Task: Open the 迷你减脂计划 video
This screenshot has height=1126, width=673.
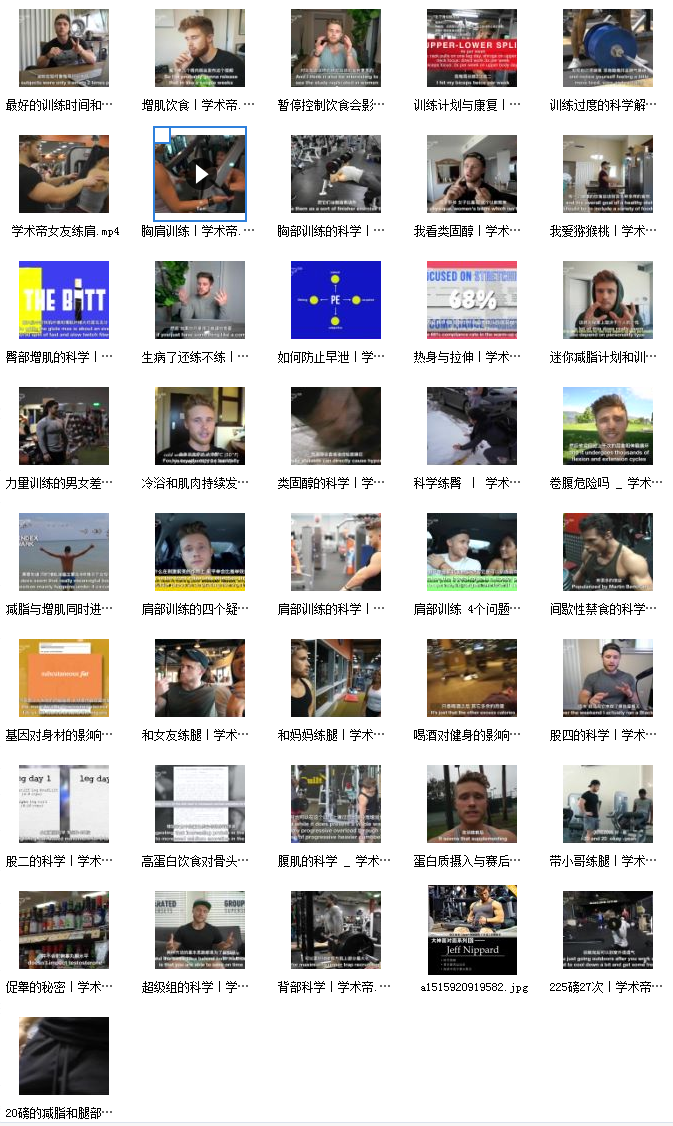Action: tap(608, 300)
